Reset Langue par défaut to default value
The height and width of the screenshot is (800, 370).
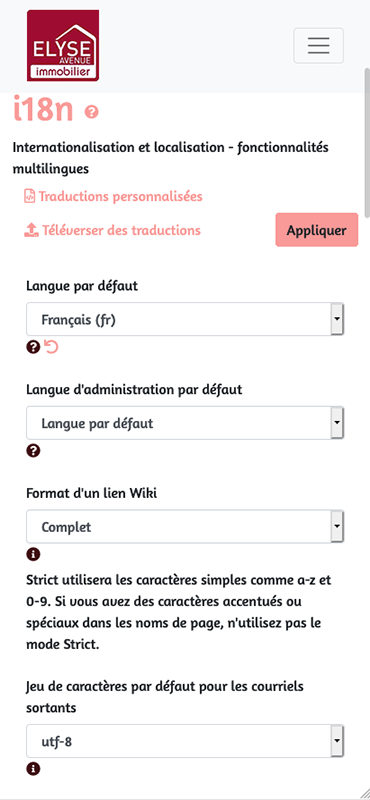click(52, 347)
